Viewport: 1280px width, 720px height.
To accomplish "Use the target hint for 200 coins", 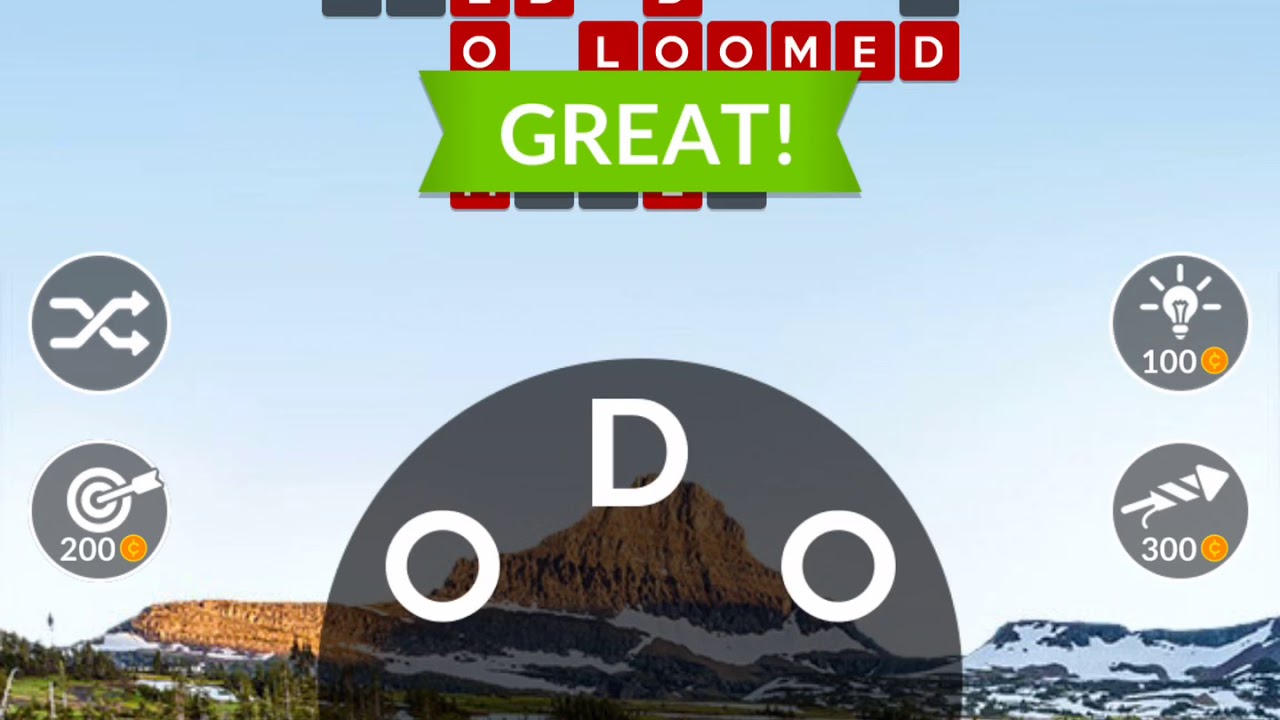I will (x=100, y=511).
